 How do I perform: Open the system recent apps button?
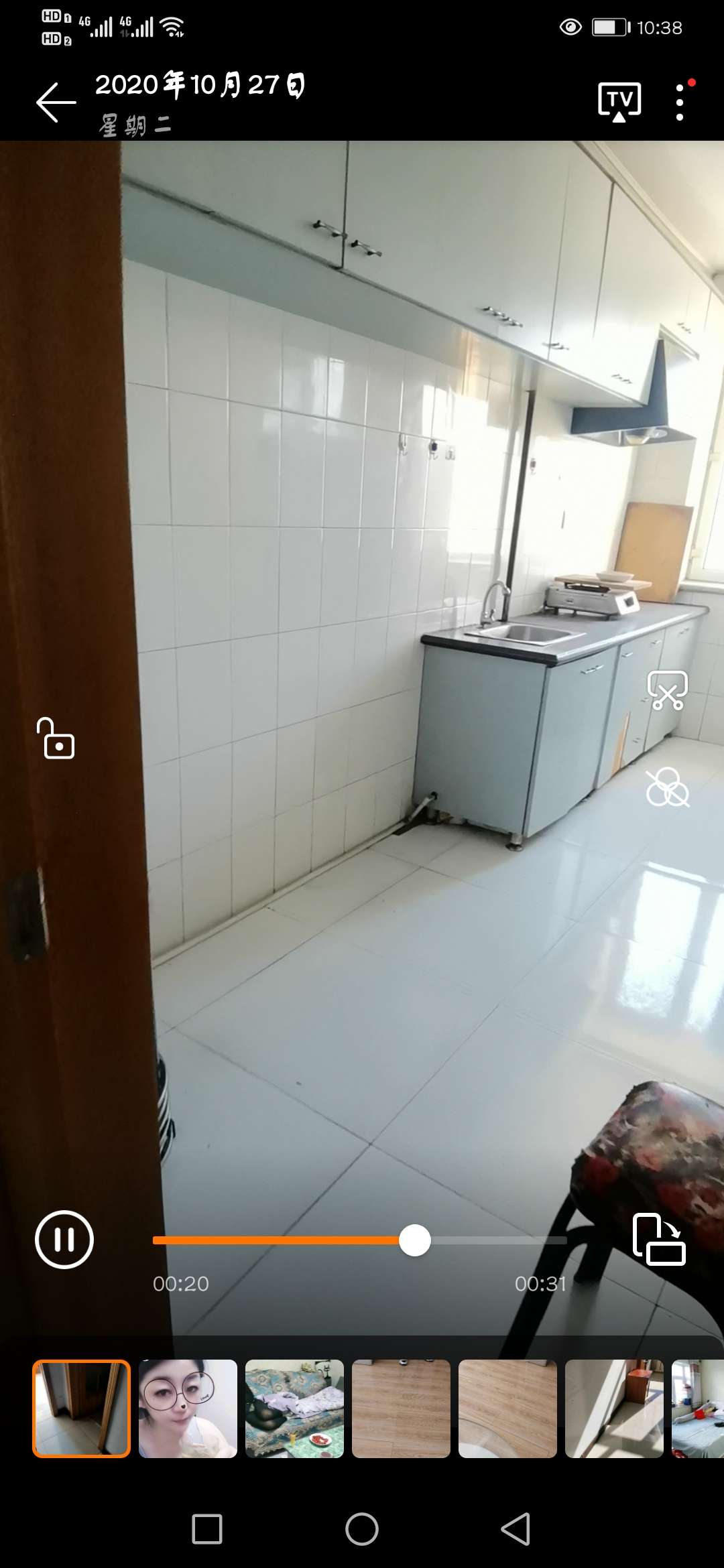click(207, 1529)
